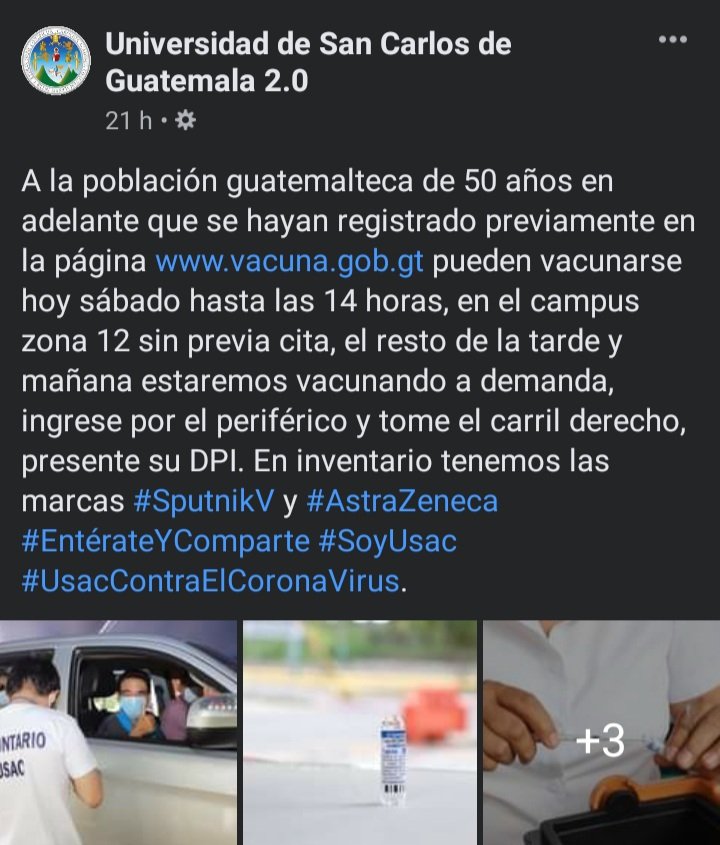Tap the audience gear icon beside 21 h
Image resolution: width=720 pixels, height=845 pixels.
(185, 121)
